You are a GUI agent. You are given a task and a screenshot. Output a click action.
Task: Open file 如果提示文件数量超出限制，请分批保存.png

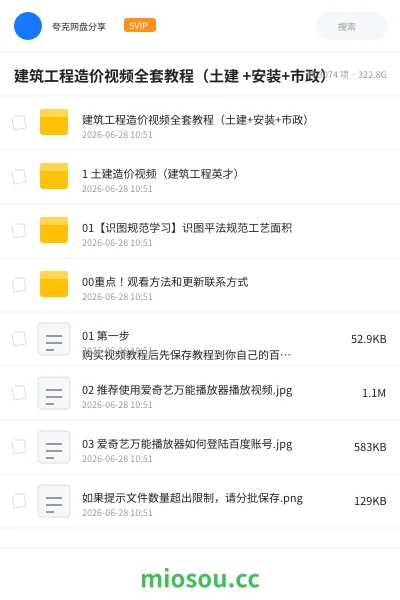tap(200, 501)
